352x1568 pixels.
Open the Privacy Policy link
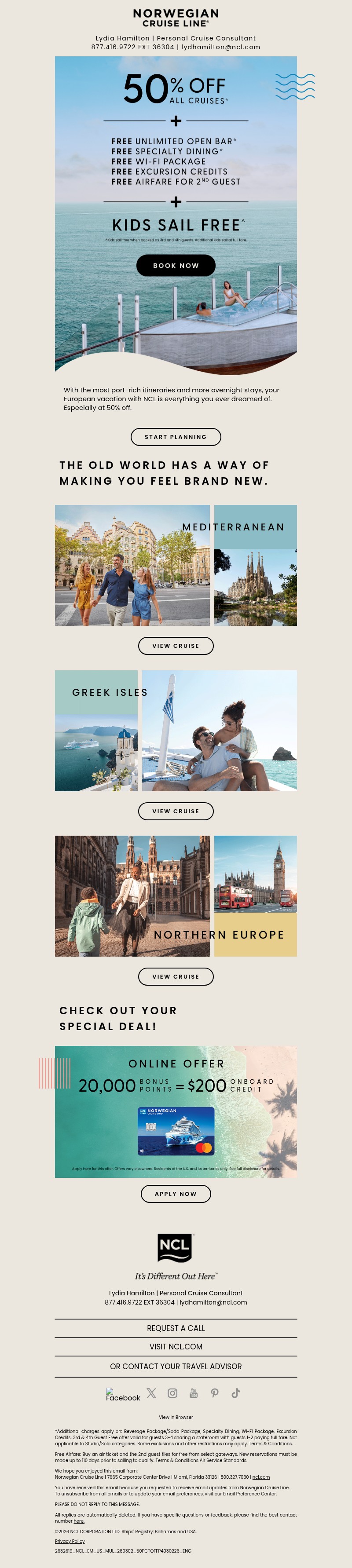[x=70, y=1541]
